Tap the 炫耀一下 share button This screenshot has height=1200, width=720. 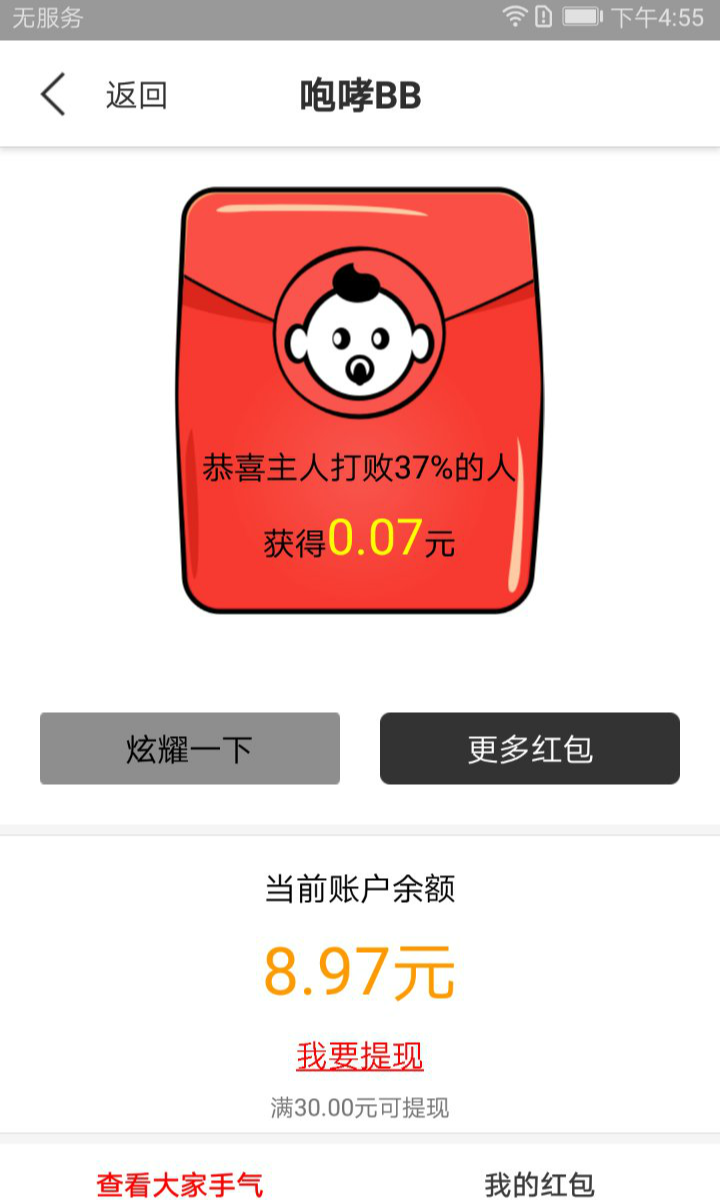coord(189,748)
